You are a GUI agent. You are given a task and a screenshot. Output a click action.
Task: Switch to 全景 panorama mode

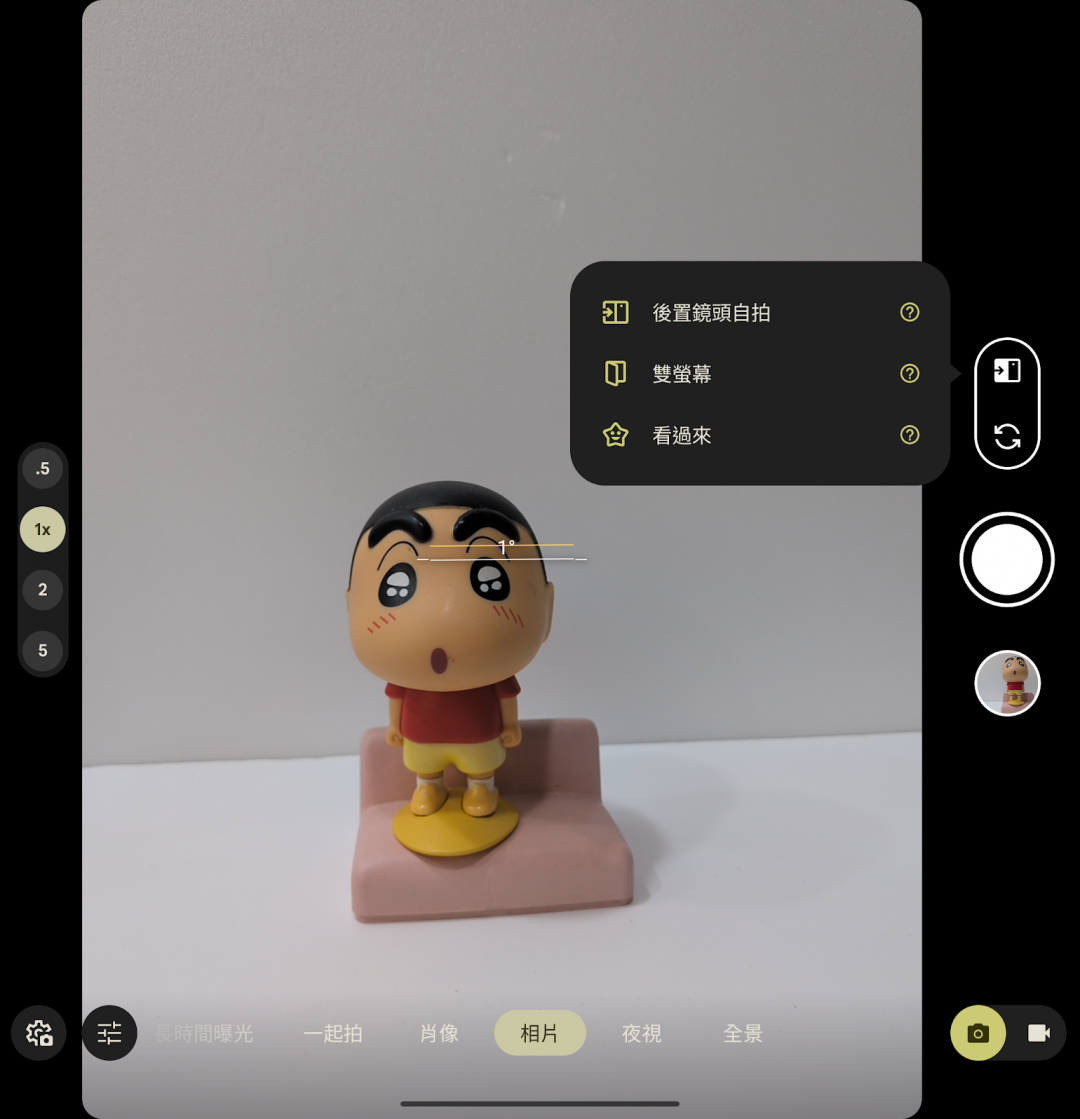(x=743, y=1034)
